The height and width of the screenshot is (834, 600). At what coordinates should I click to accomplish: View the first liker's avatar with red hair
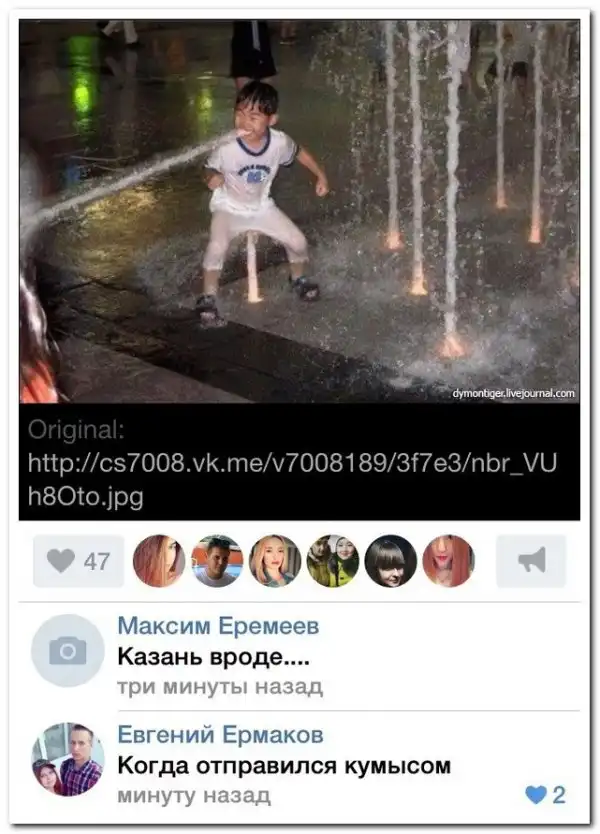click(158, 561)
